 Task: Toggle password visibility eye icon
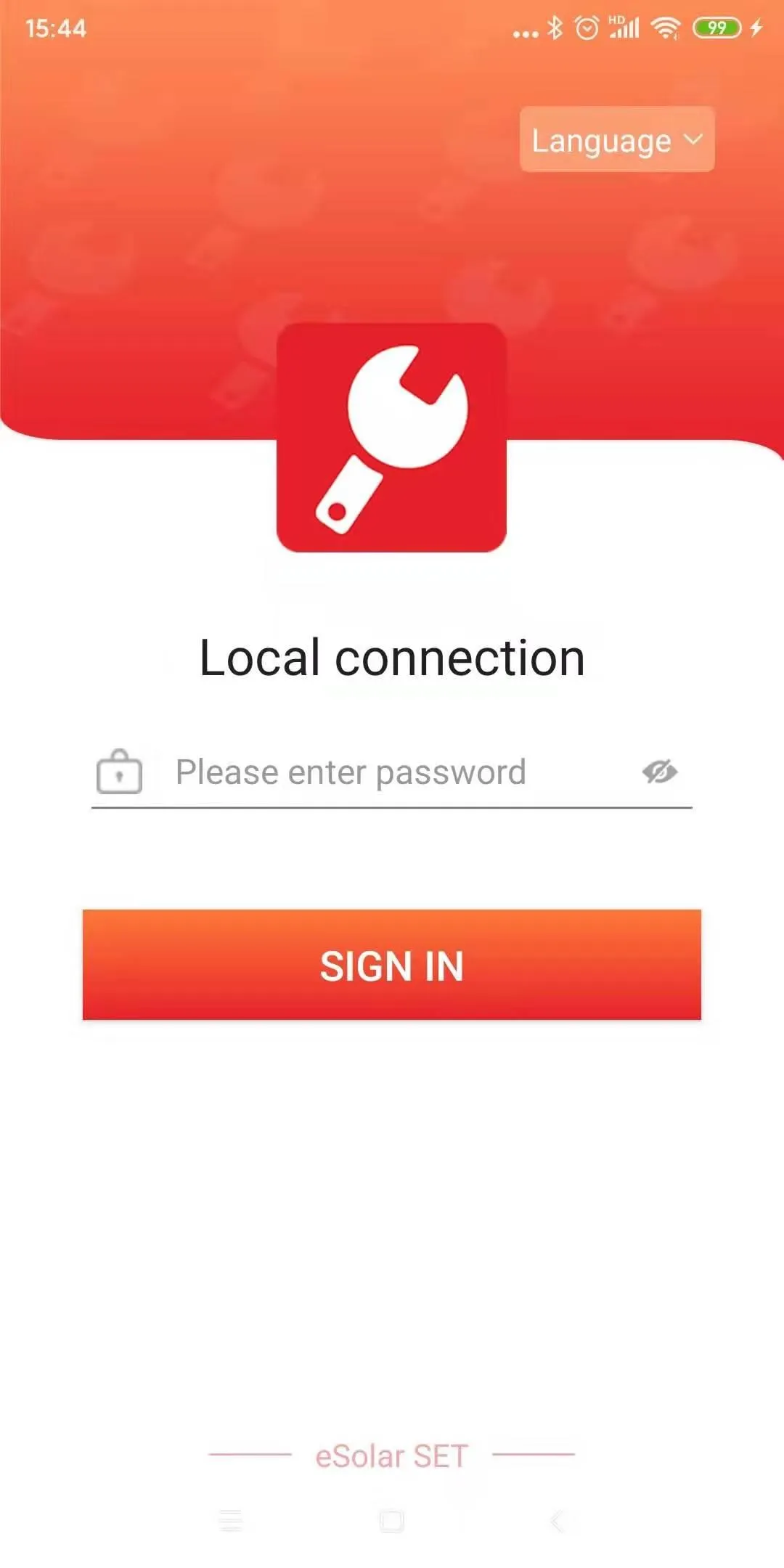(x=659, y=772)
